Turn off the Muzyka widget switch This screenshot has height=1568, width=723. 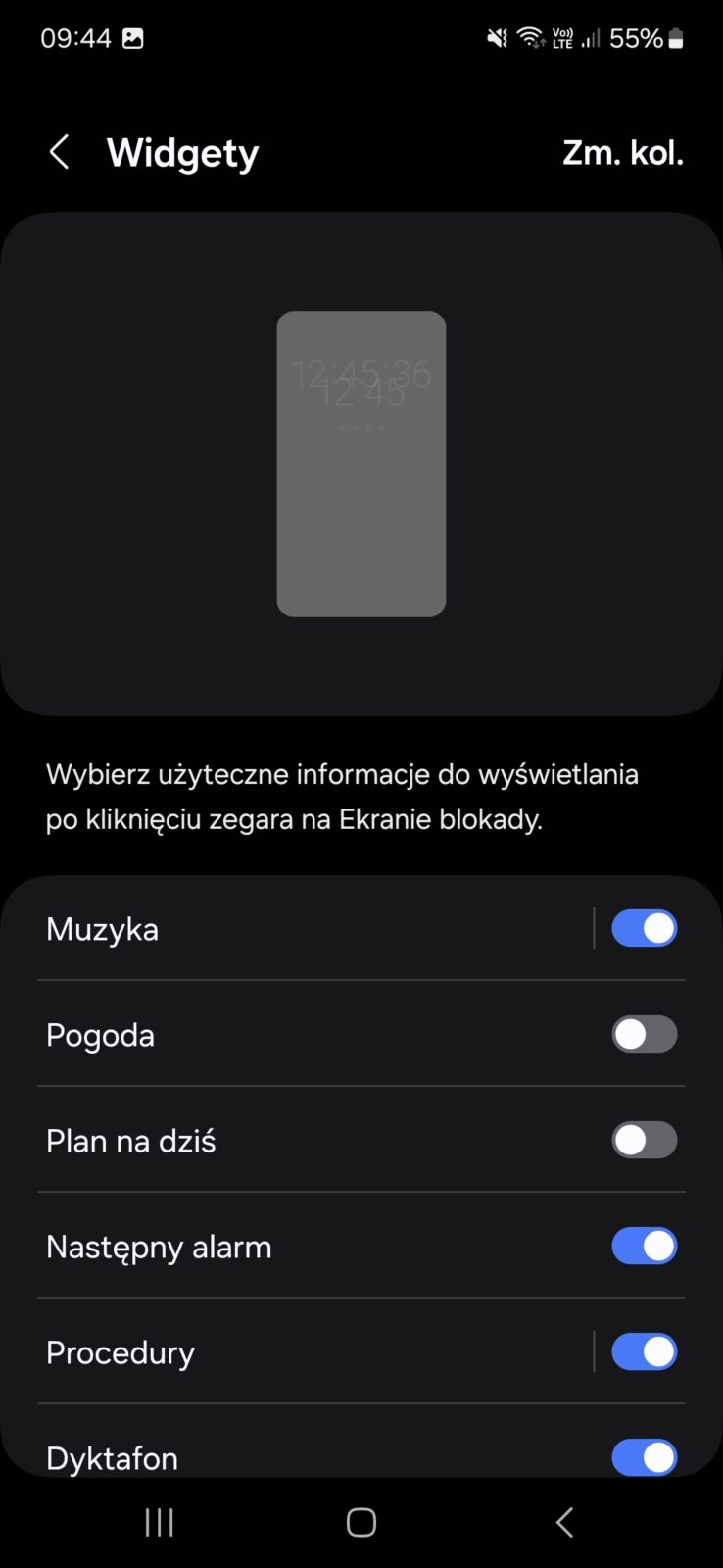[x=644, y=928]
